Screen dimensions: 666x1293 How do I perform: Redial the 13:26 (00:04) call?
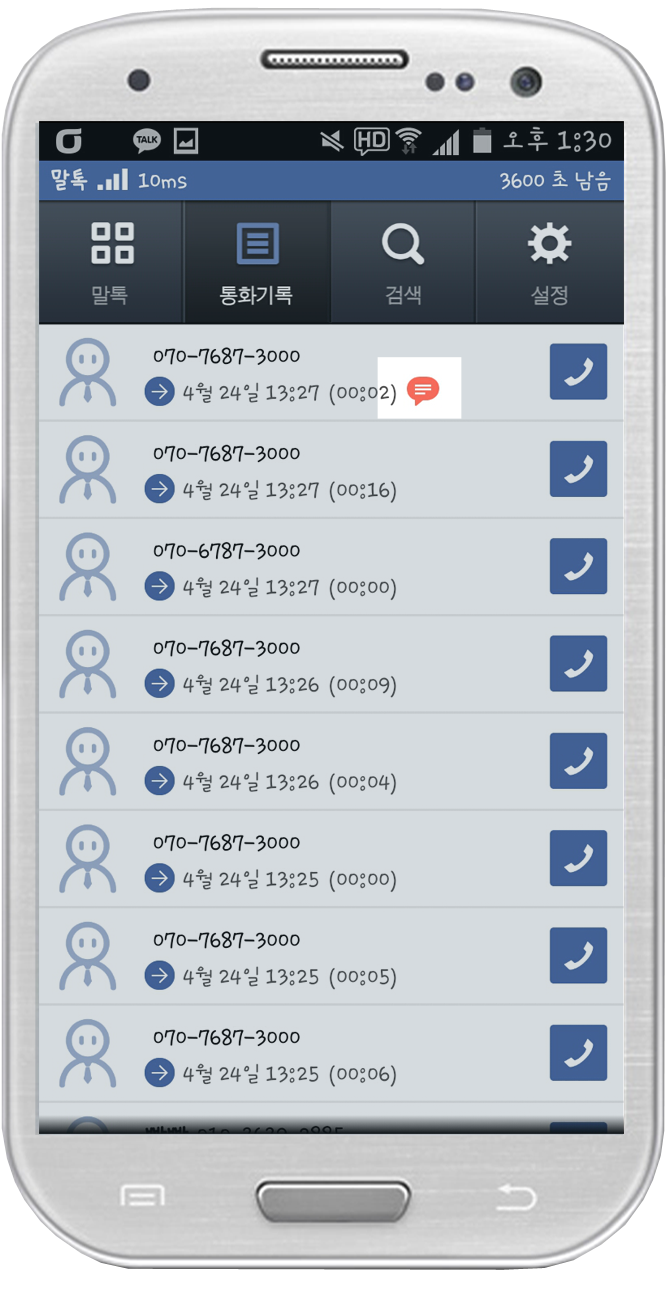pos(578,761)
